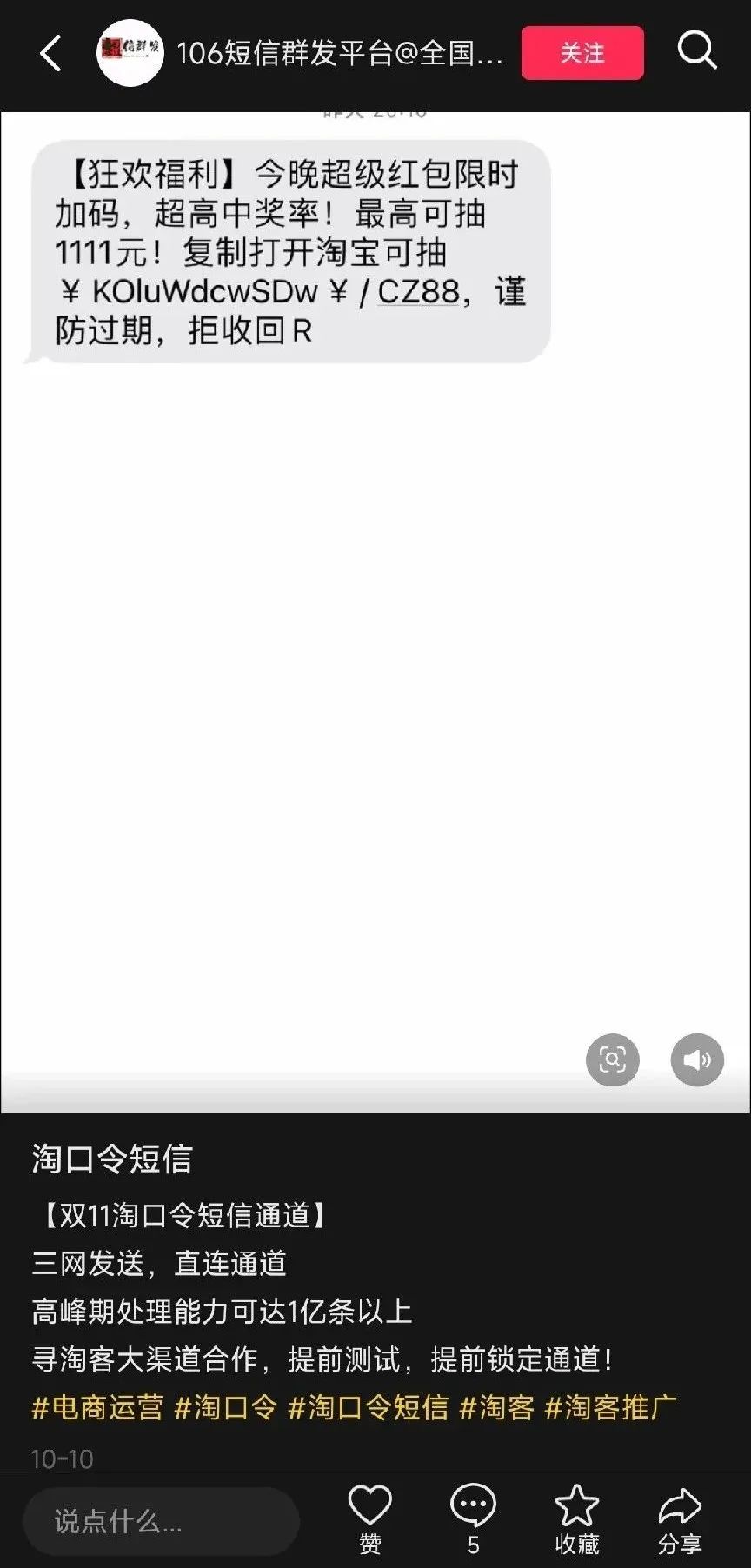The image size is (751, 1568).
Task: Open the #电商运营 hashtag
Action: click(x=97, y=1406)
